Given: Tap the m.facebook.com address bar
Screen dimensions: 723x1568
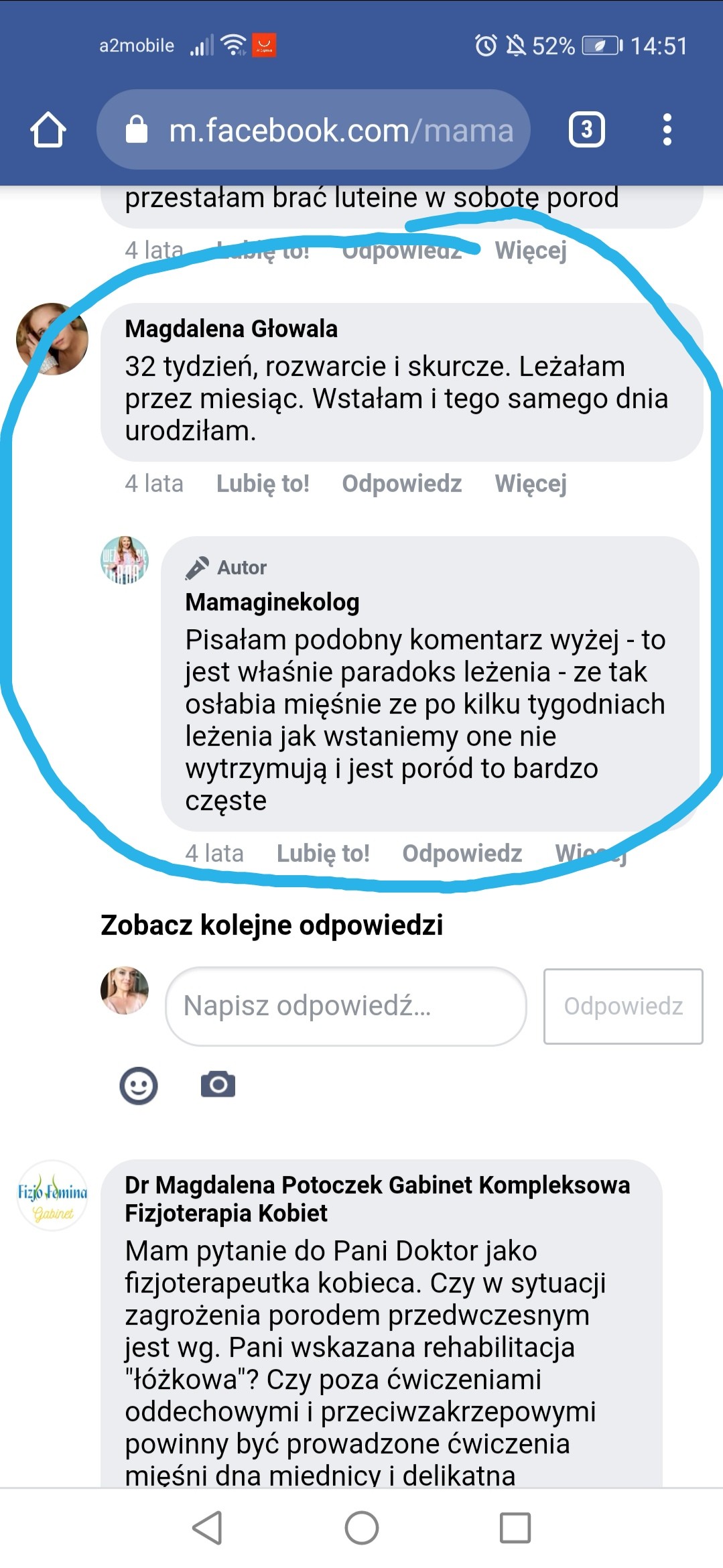Looking at the screenshot, I should click(x=314, y=129).
